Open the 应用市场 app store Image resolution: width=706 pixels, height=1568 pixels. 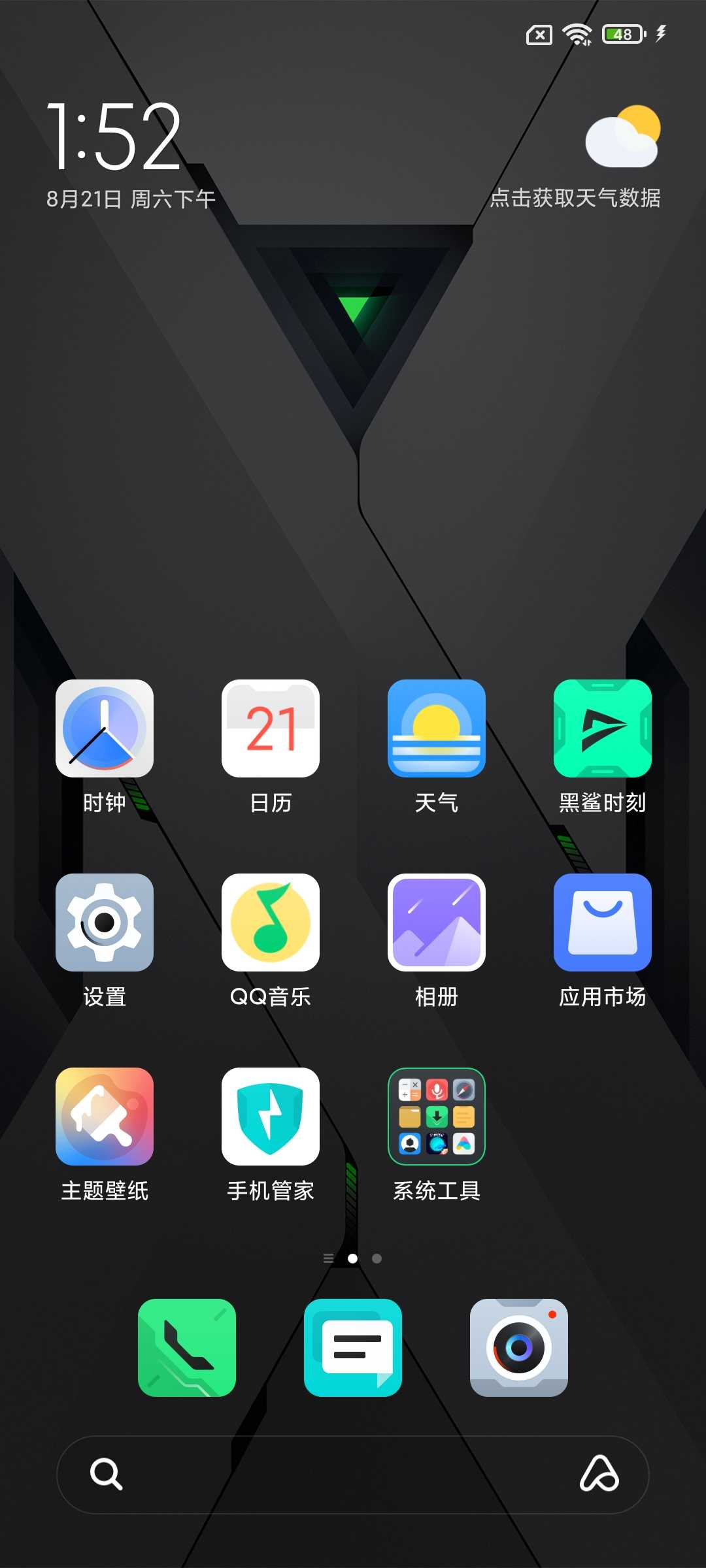pyautogui.click(x=603, y=923)
